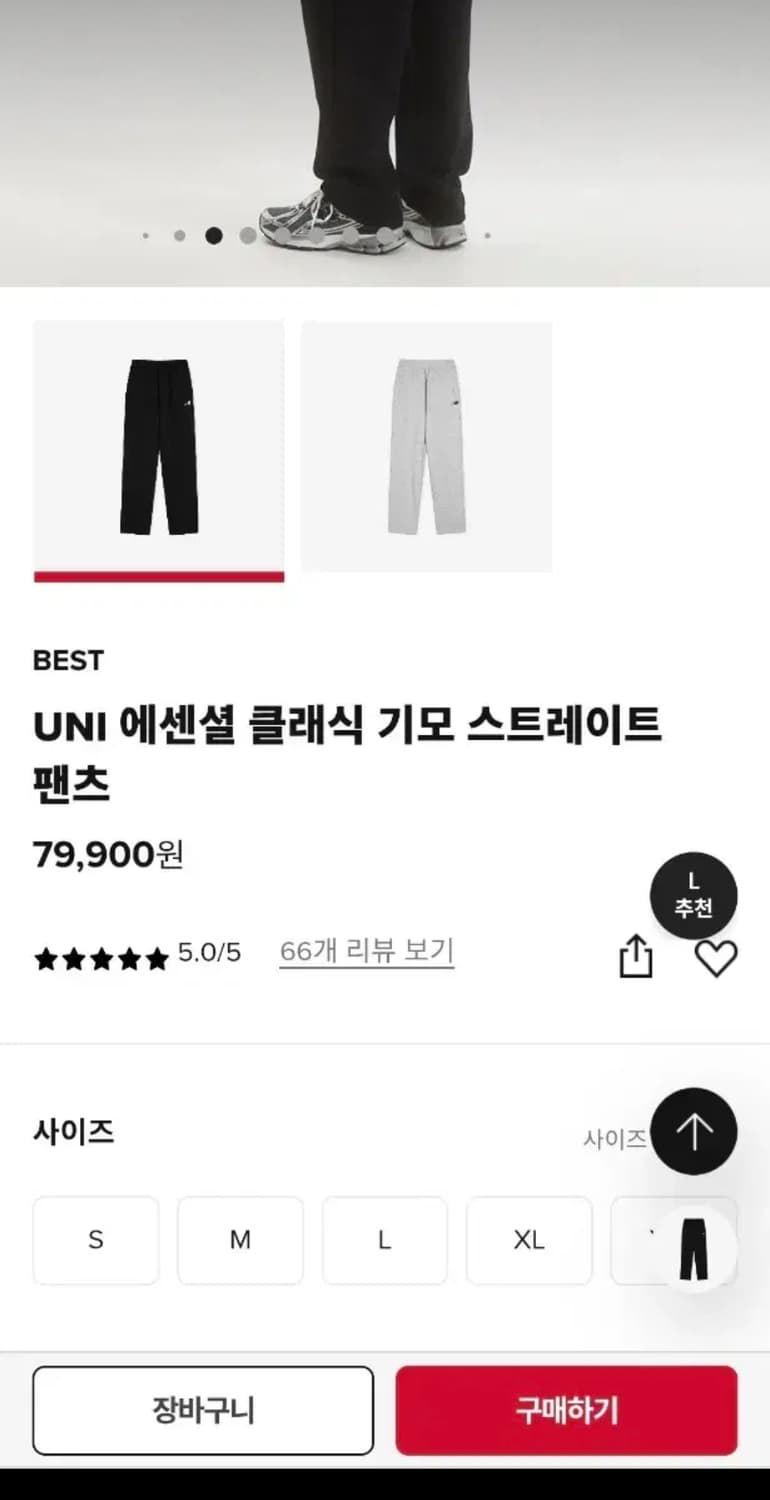Screen dimensions: 770x1500
Task: Select size L
Action: click(x=384, y=1241)
